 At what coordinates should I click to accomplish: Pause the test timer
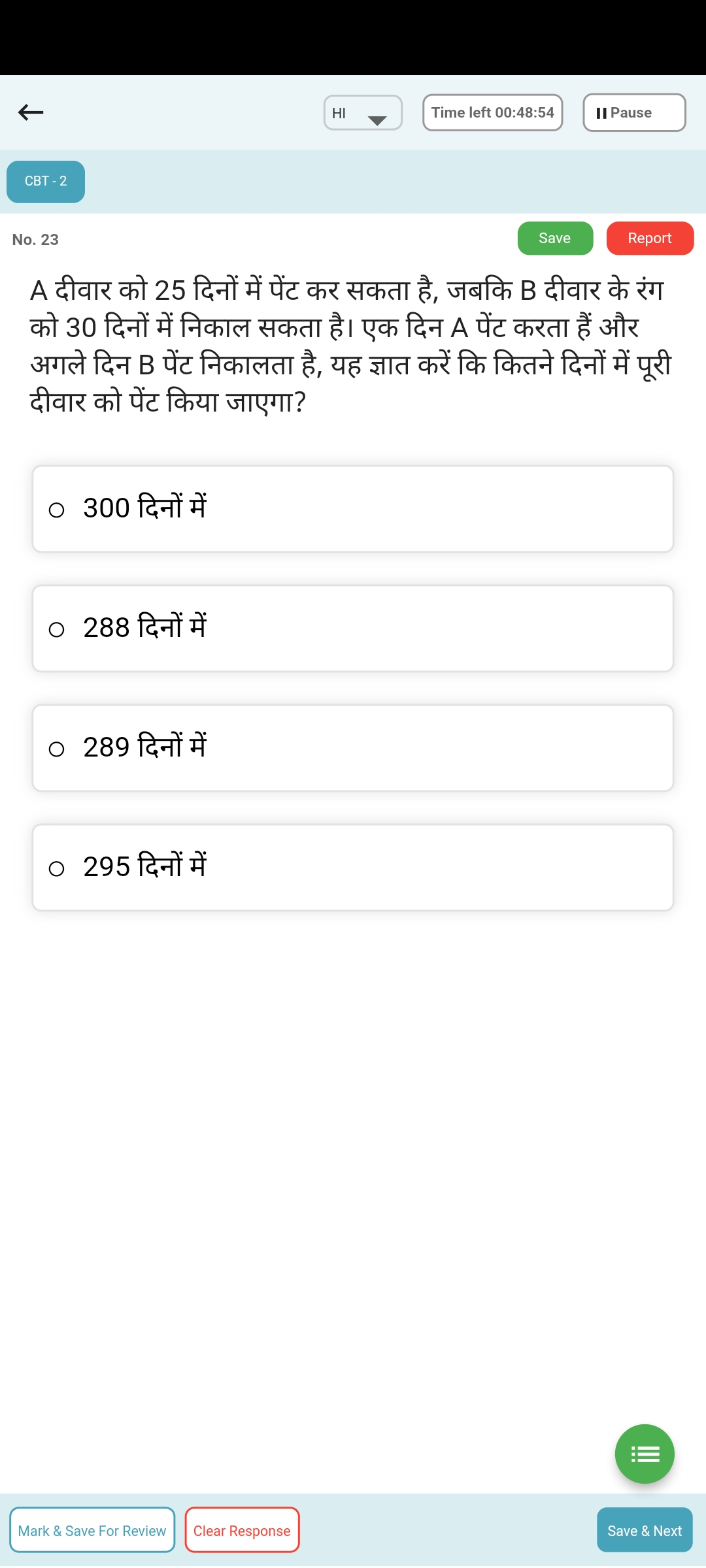634,113
